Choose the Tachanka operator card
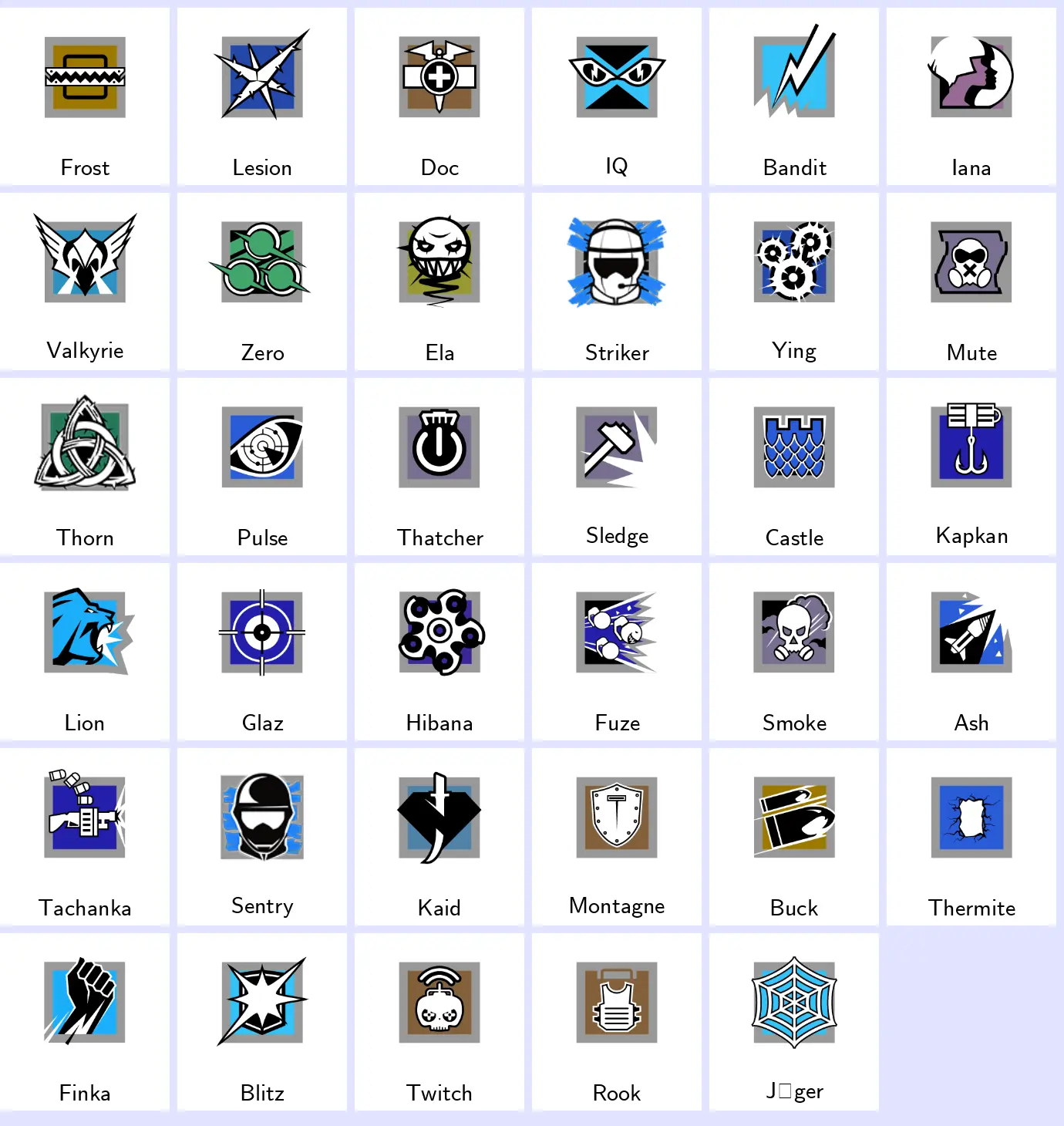Viewport: 1064px width, 1126px height. click(x=85, y=837)
